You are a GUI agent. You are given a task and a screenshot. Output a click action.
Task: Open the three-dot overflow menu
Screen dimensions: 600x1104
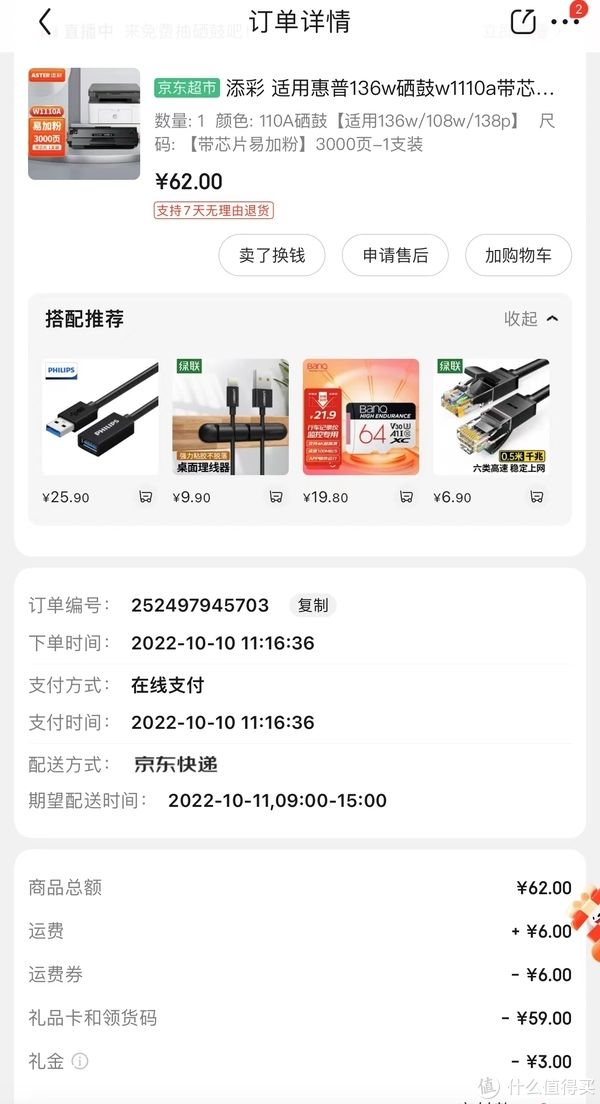click(x=565, y=21)
